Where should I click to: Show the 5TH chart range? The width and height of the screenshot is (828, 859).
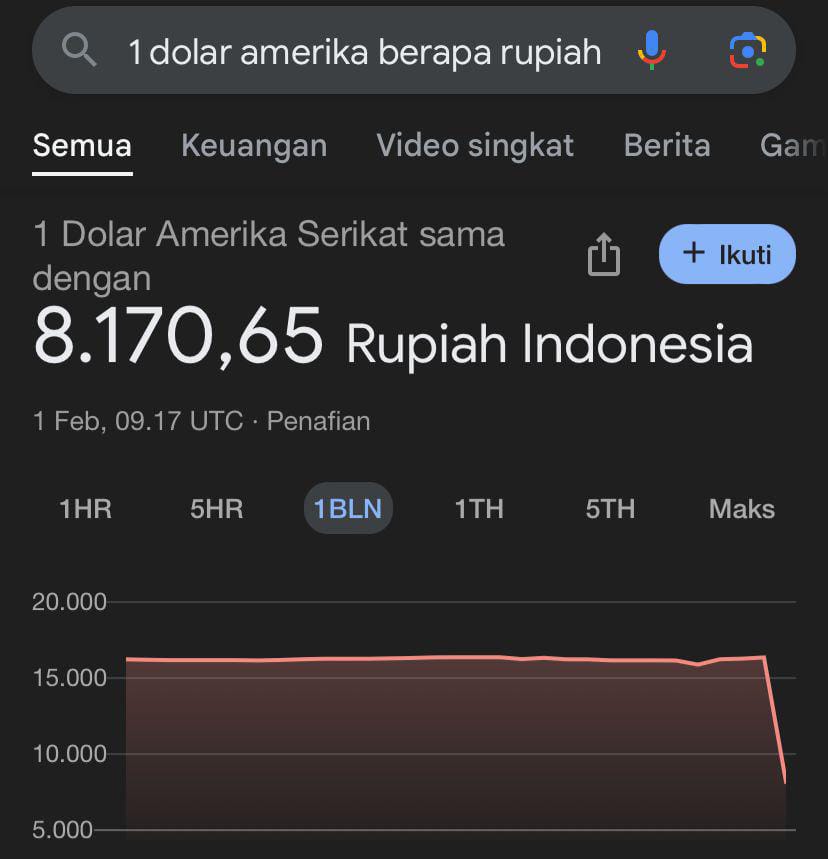click(x=610, y=509)
